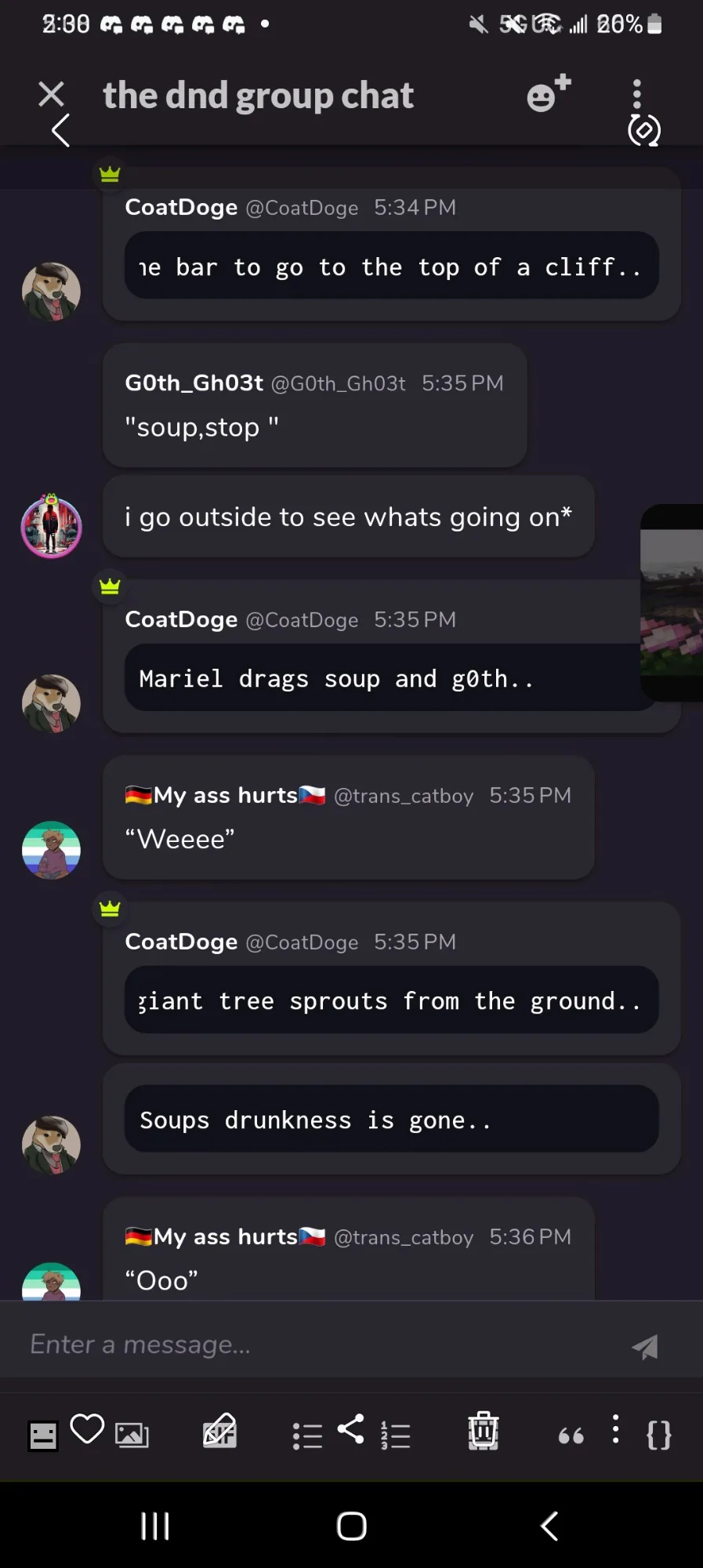
Task: Go back with the header arrow
Action: coord(60,130)
